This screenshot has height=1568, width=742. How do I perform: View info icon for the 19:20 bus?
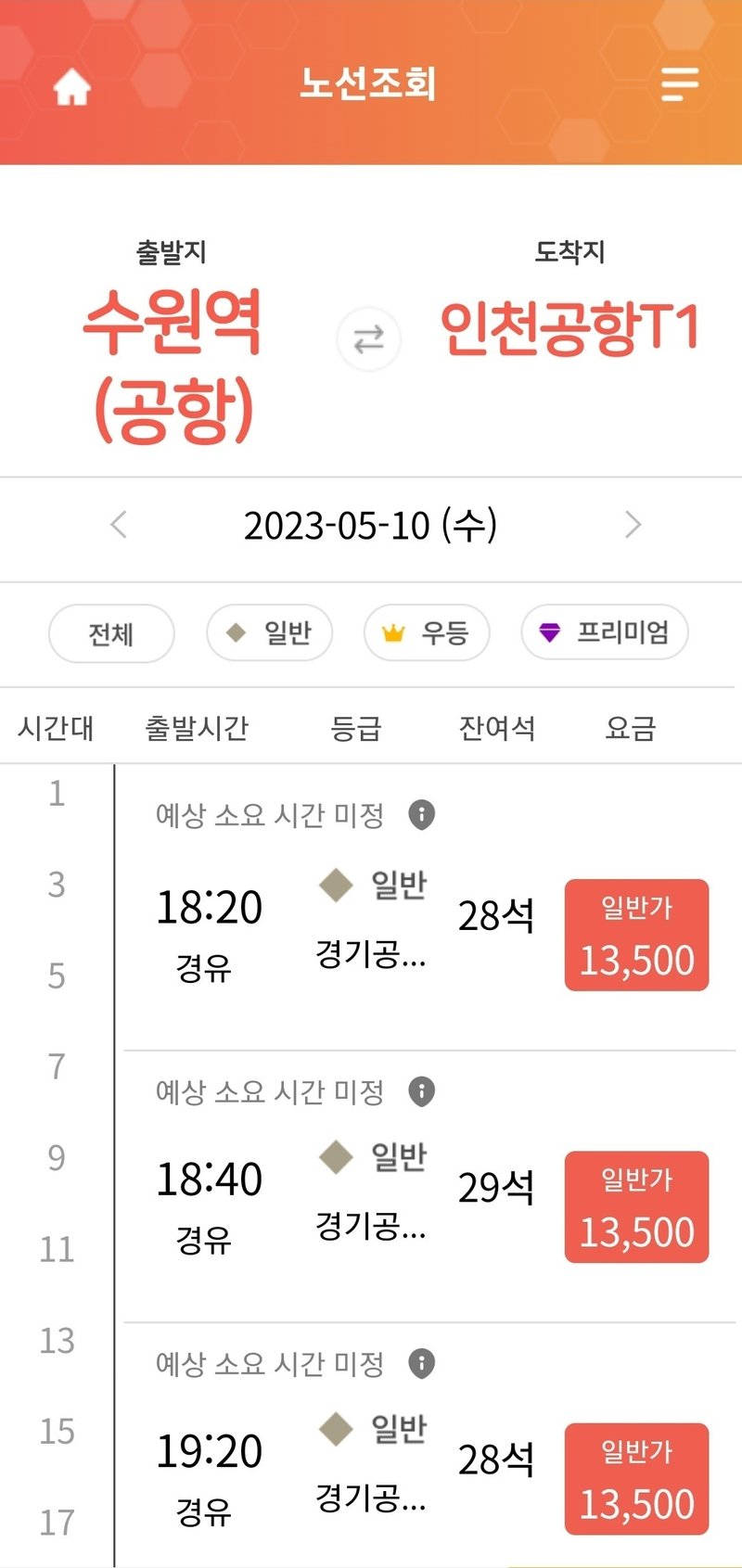tap(422, 1363)
